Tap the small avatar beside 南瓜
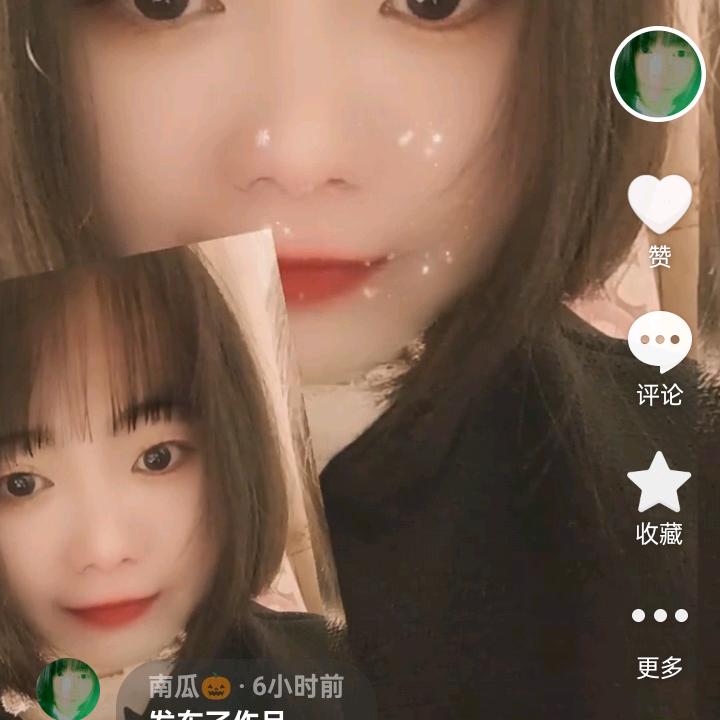Screen dimensions: 720x720 (68, 690)
